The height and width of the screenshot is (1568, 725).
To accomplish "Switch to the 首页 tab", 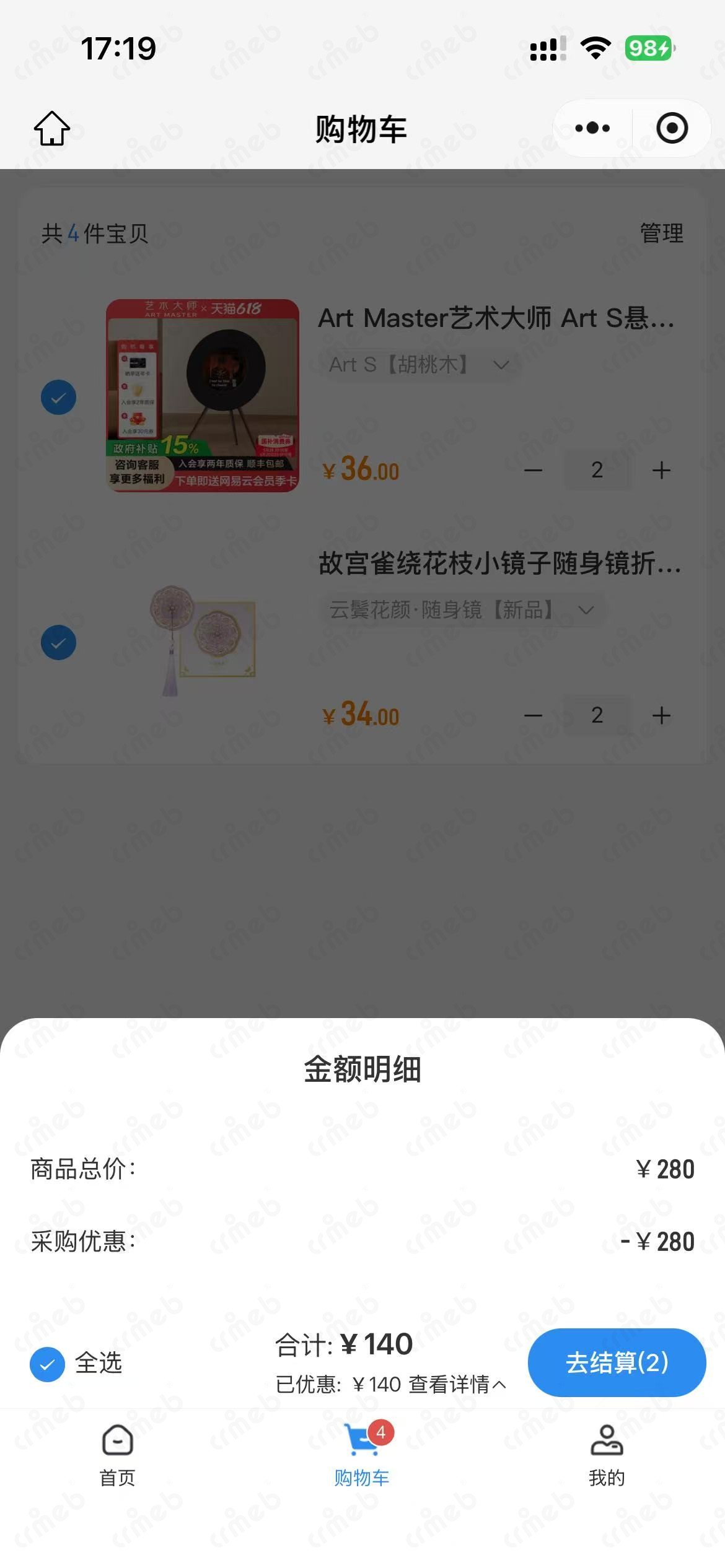I will click(x=117, y=1455).
